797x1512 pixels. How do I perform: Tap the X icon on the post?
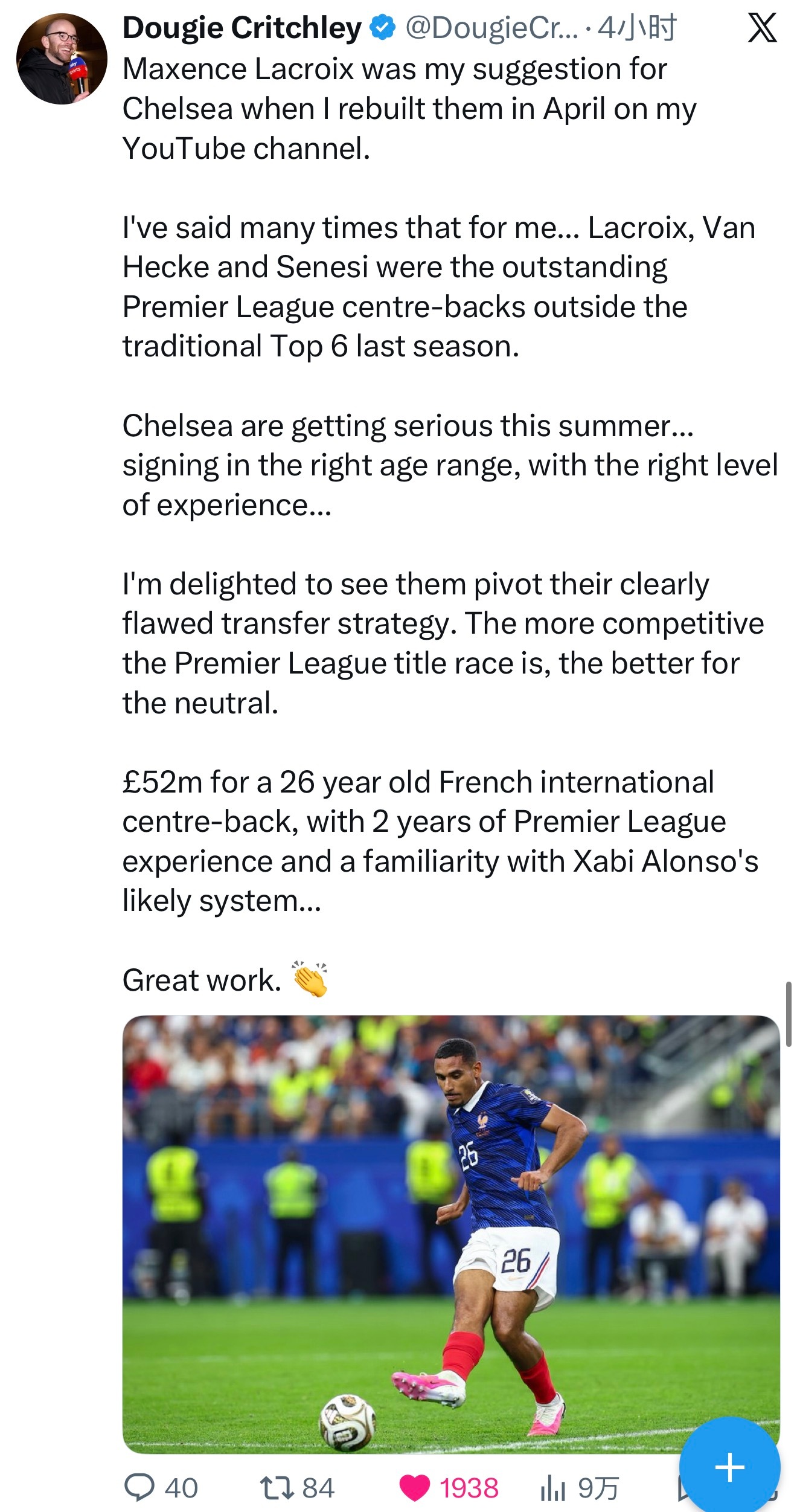pos(762,28)
